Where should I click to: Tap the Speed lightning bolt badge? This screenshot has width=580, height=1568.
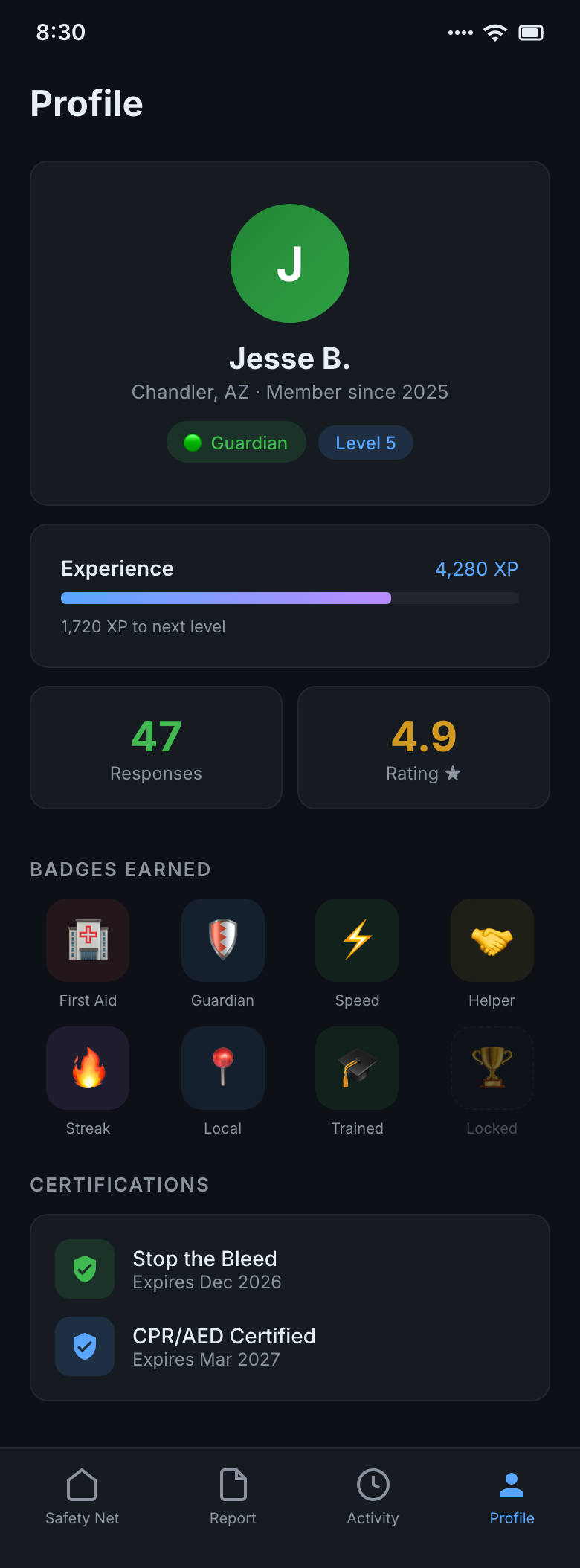pos(357,939)
